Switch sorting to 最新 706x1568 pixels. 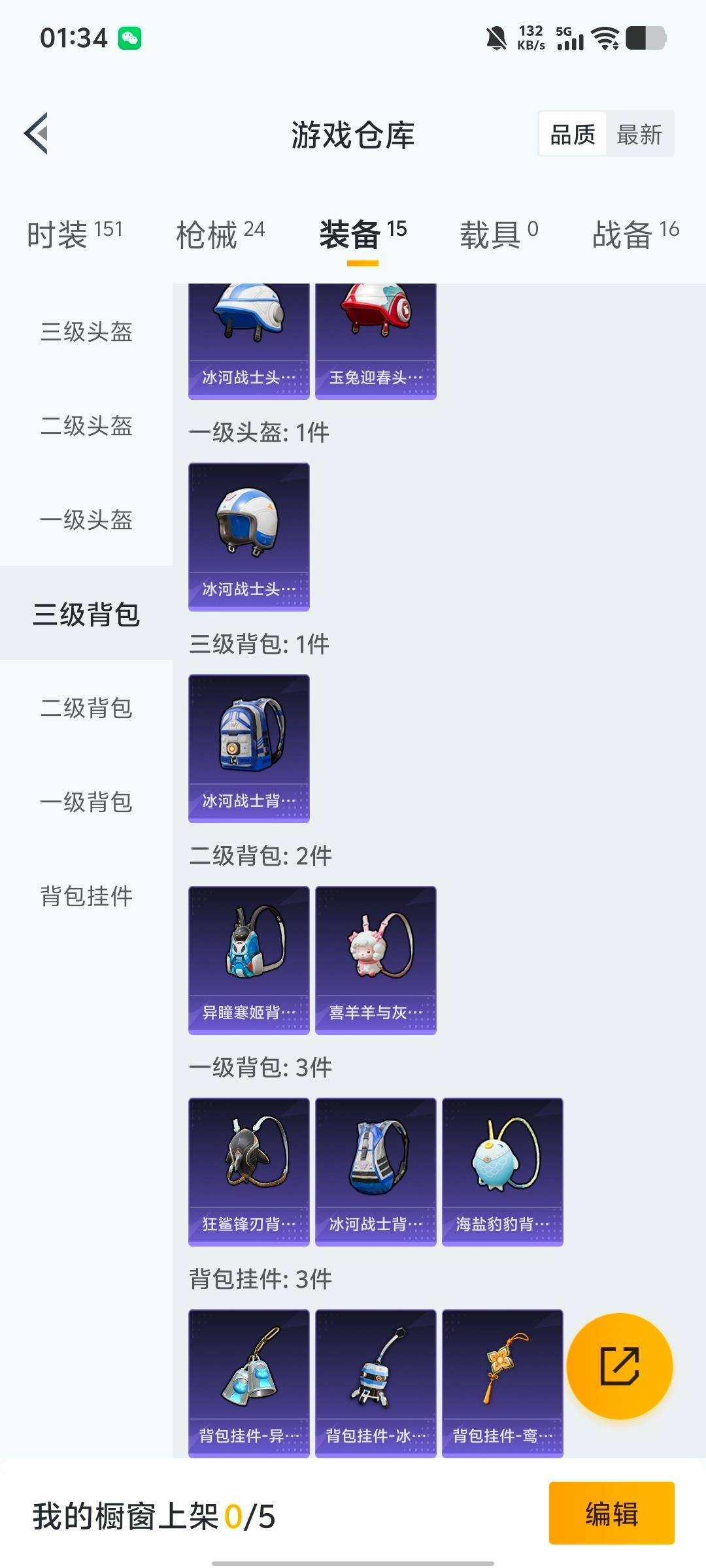point(639,134)
